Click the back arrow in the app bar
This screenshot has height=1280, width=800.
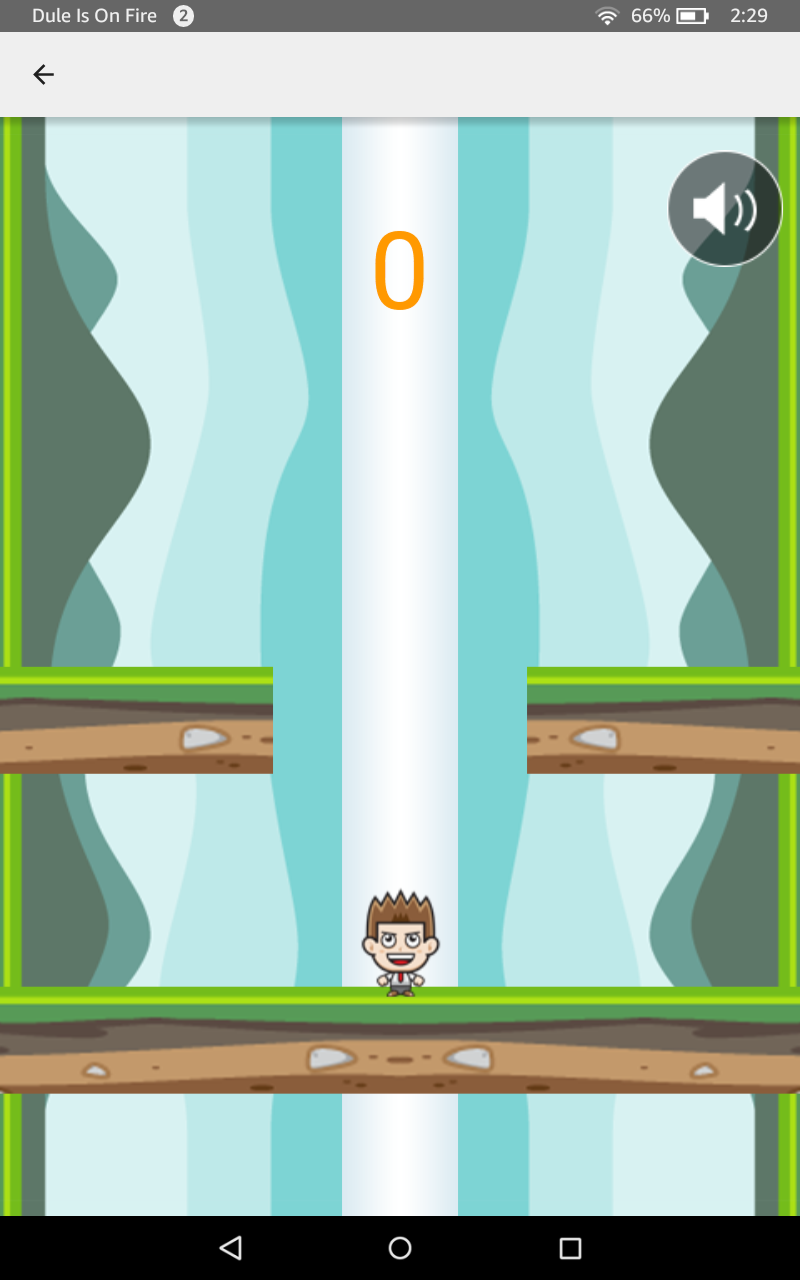pyautogui.click(x=43, y=75)
